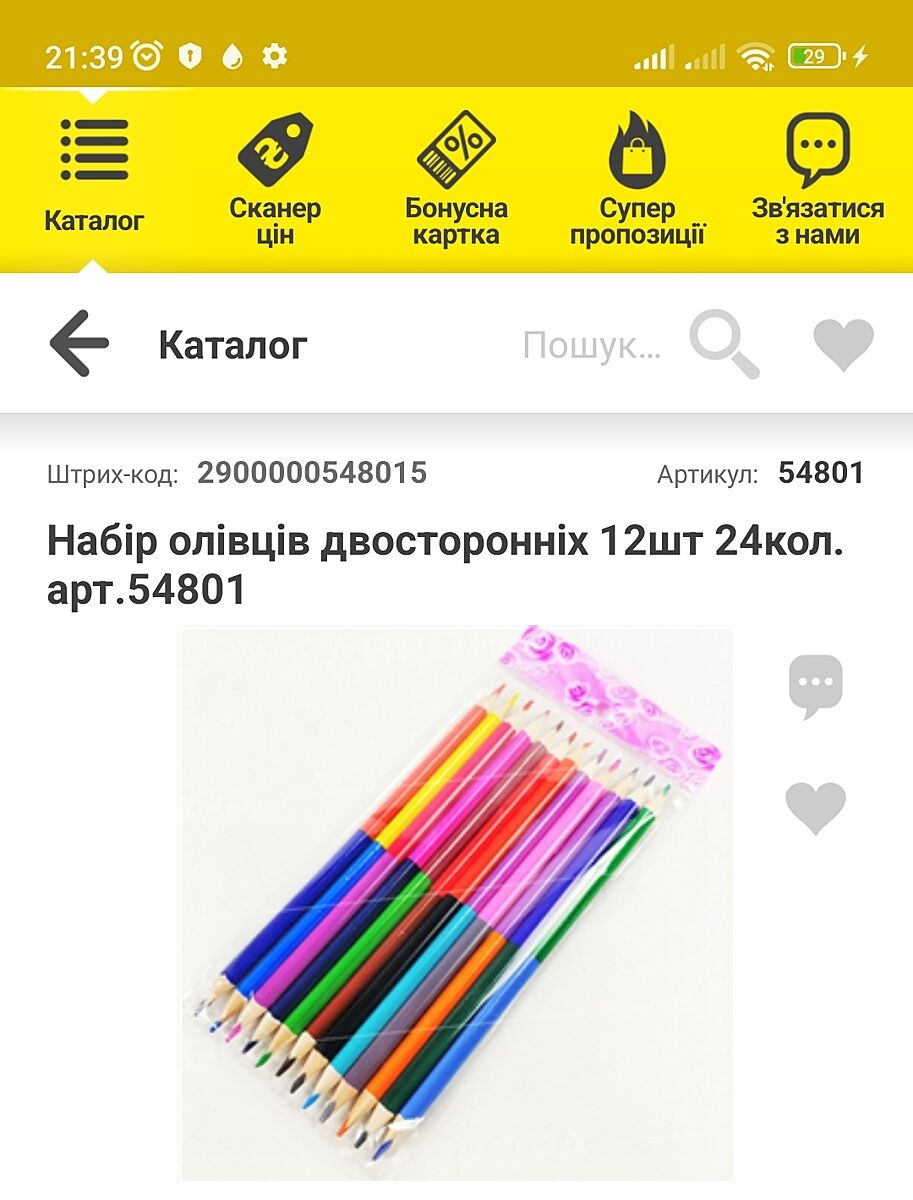Go back with the arrow icon
The height and width of the screenshot is (1200, 913).
79,343
